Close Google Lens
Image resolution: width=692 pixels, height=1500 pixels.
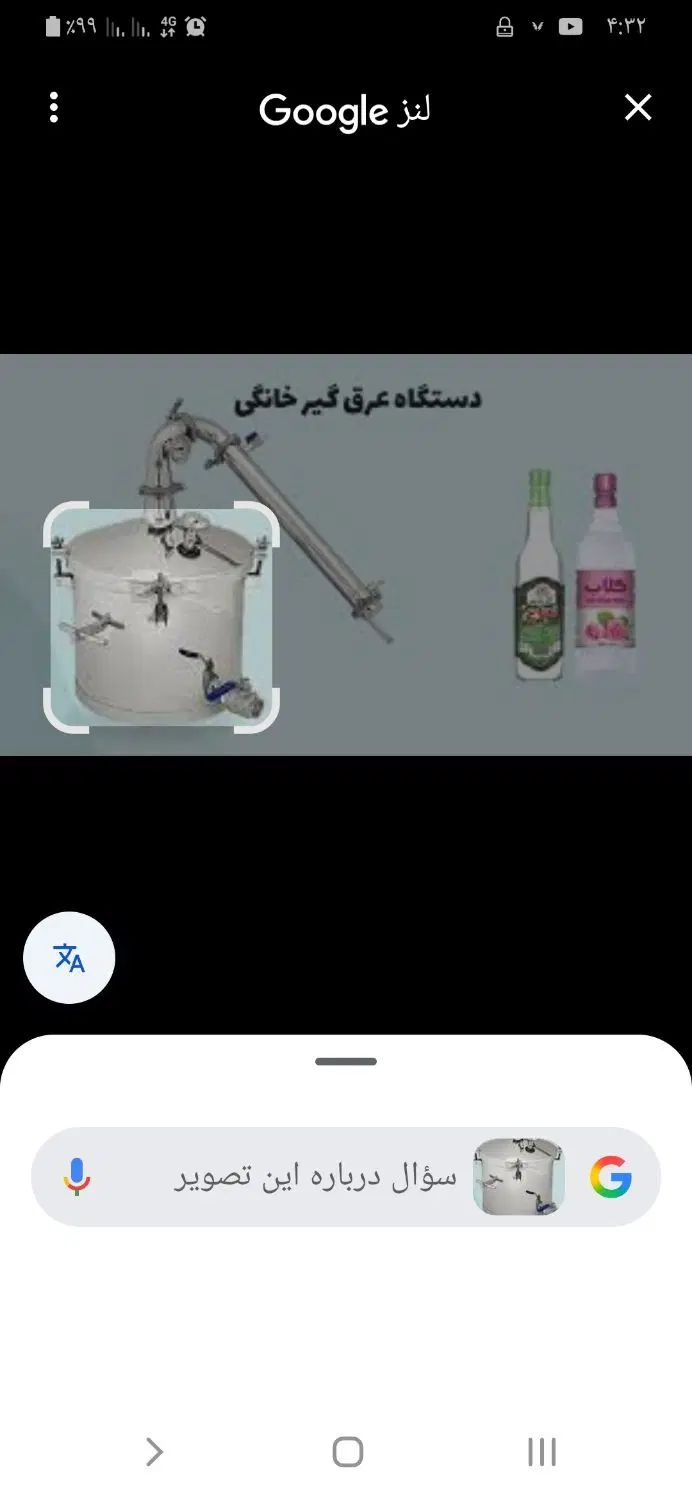[x=638, y=108]
